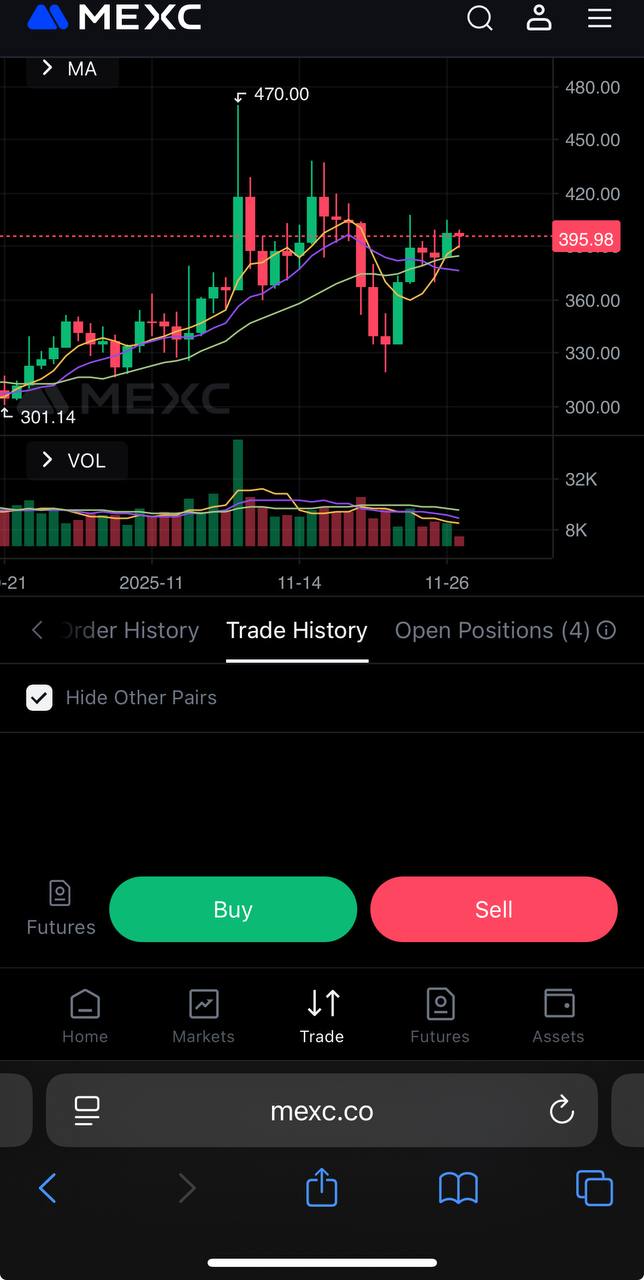
Task: Expand the VOL indicator label
Action: [x=74, y=460]
